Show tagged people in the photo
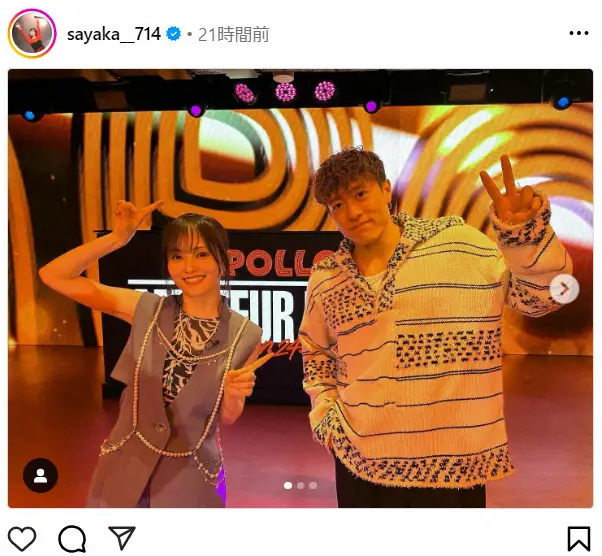This screenshot has width=602, height=556. point(40,475)
